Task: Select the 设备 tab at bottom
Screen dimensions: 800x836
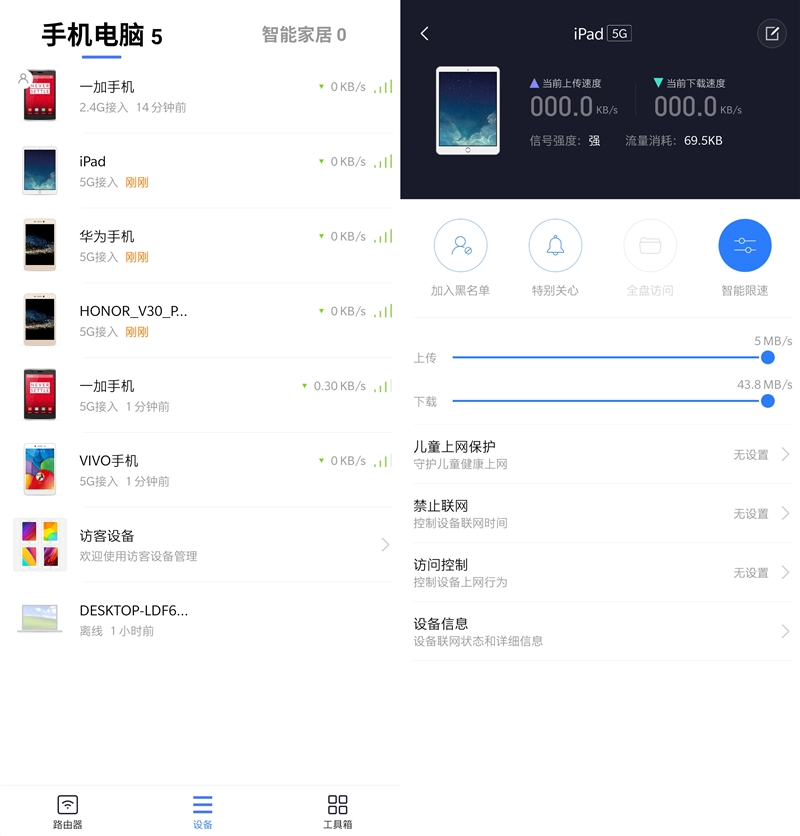Action: coord(201,807)
